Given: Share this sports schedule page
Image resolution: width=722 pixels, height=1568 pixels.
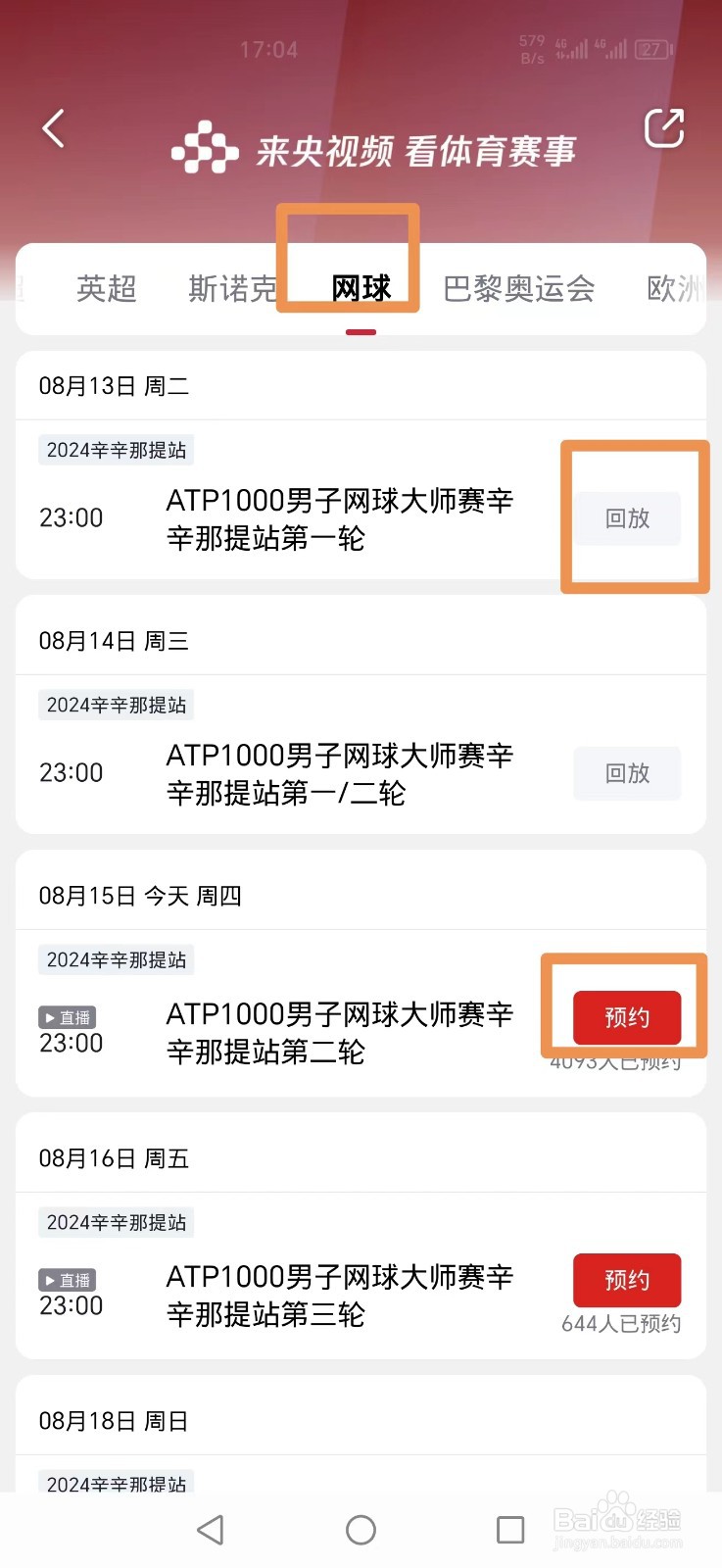Looking at the screenshot, I should pyautogui.click(x=663, y=128).
